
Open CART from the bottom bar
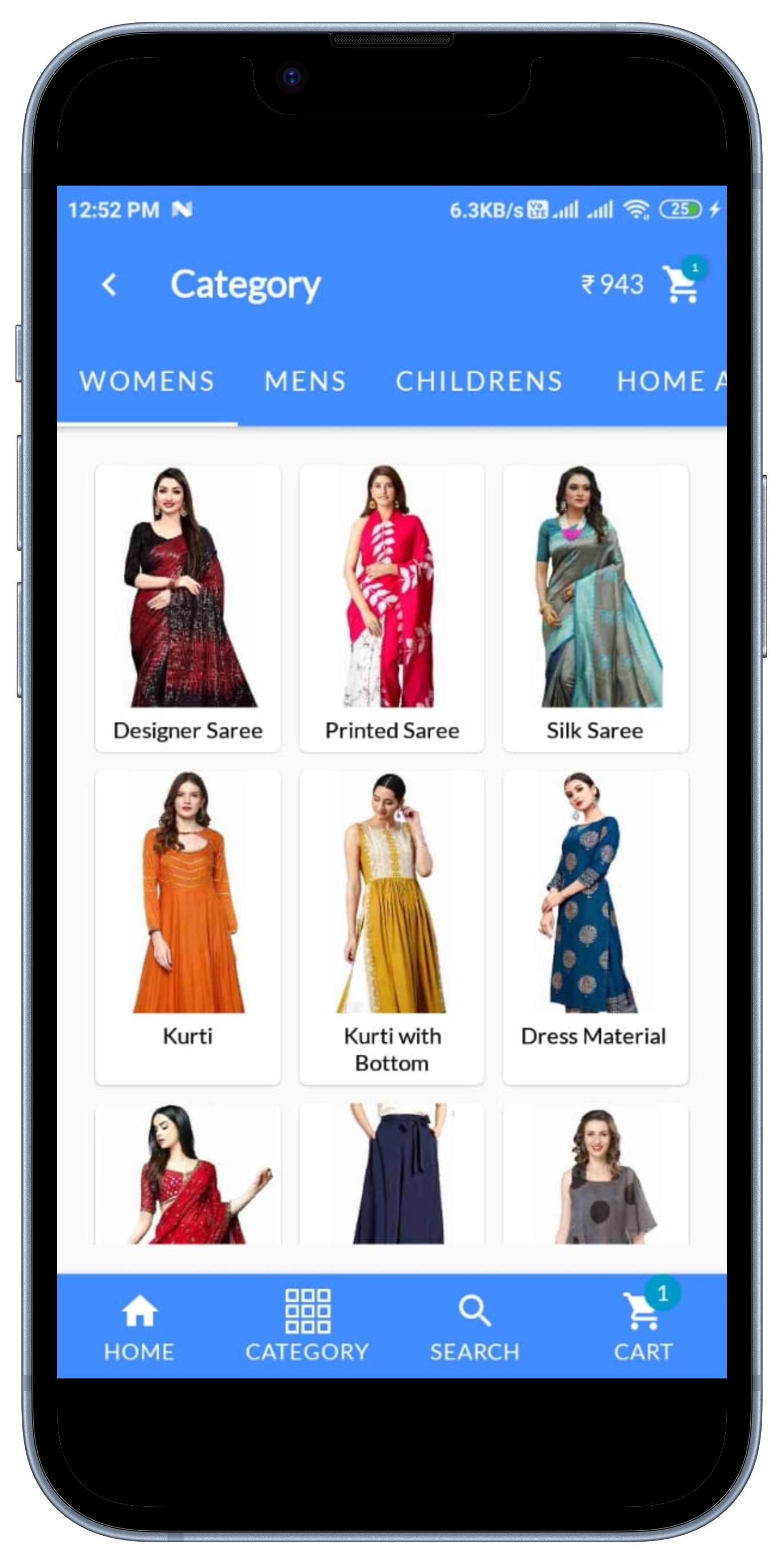point(643,1328)
